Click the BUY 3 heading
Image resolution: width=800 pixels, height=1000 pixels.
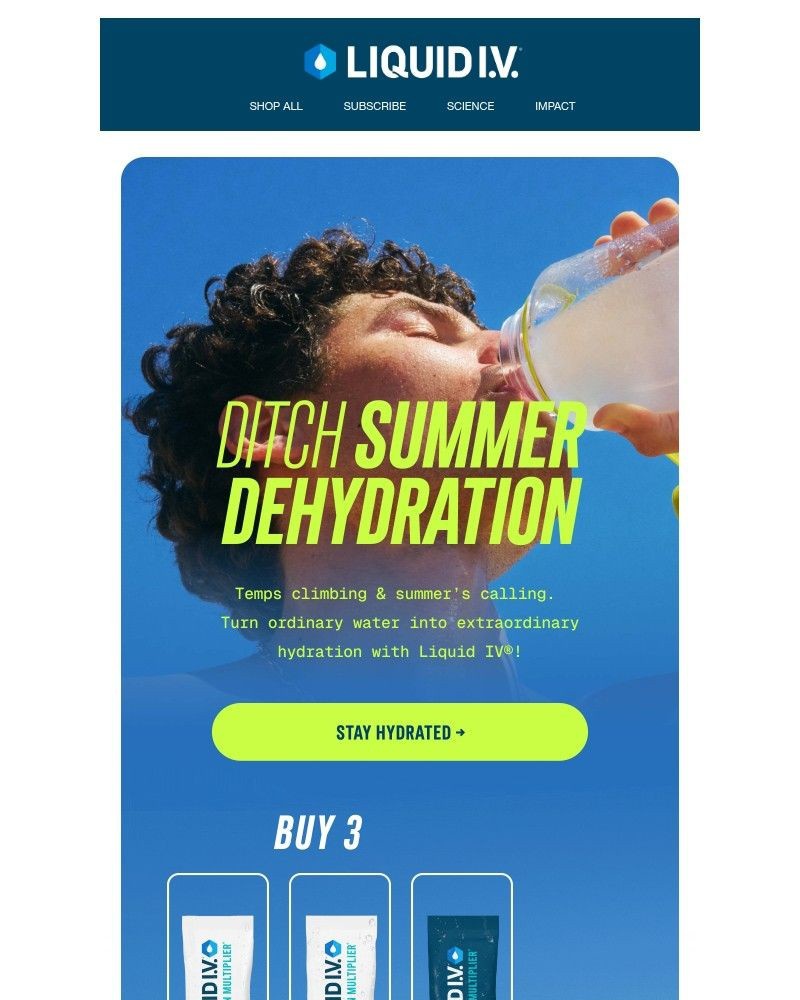coord(322,831)
